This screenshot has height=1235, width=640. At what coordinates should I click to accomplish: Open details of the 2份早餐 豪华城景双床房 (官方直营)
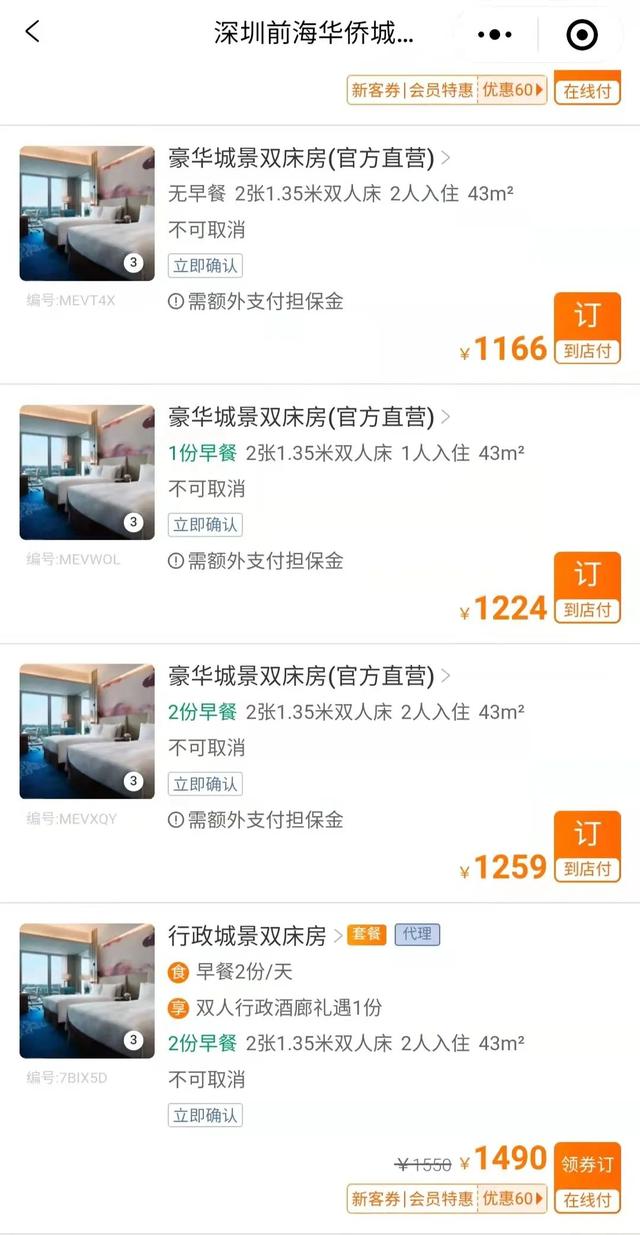coord(309,676)
